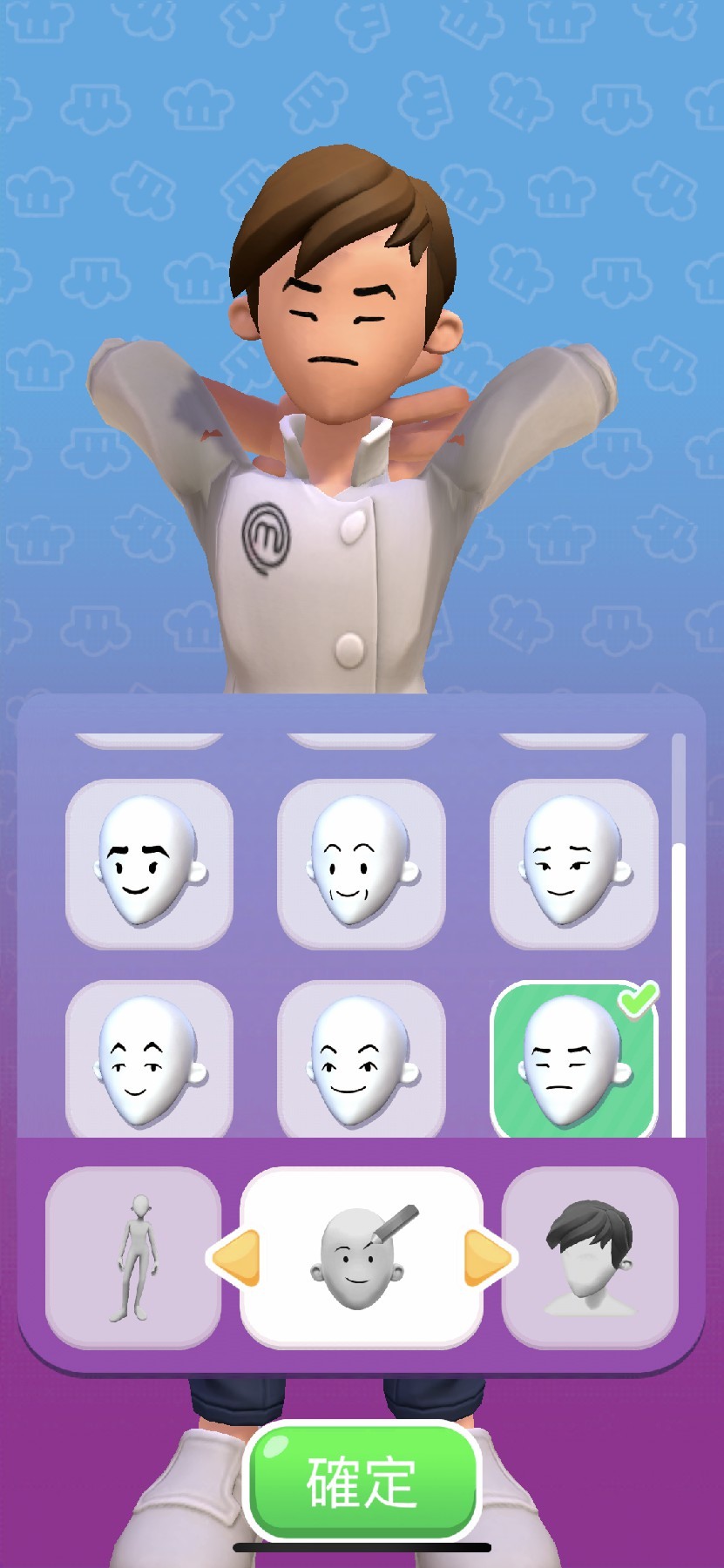Select the face with thick eyebrows and smirk
724x1568 pixels.
(149, 862)
